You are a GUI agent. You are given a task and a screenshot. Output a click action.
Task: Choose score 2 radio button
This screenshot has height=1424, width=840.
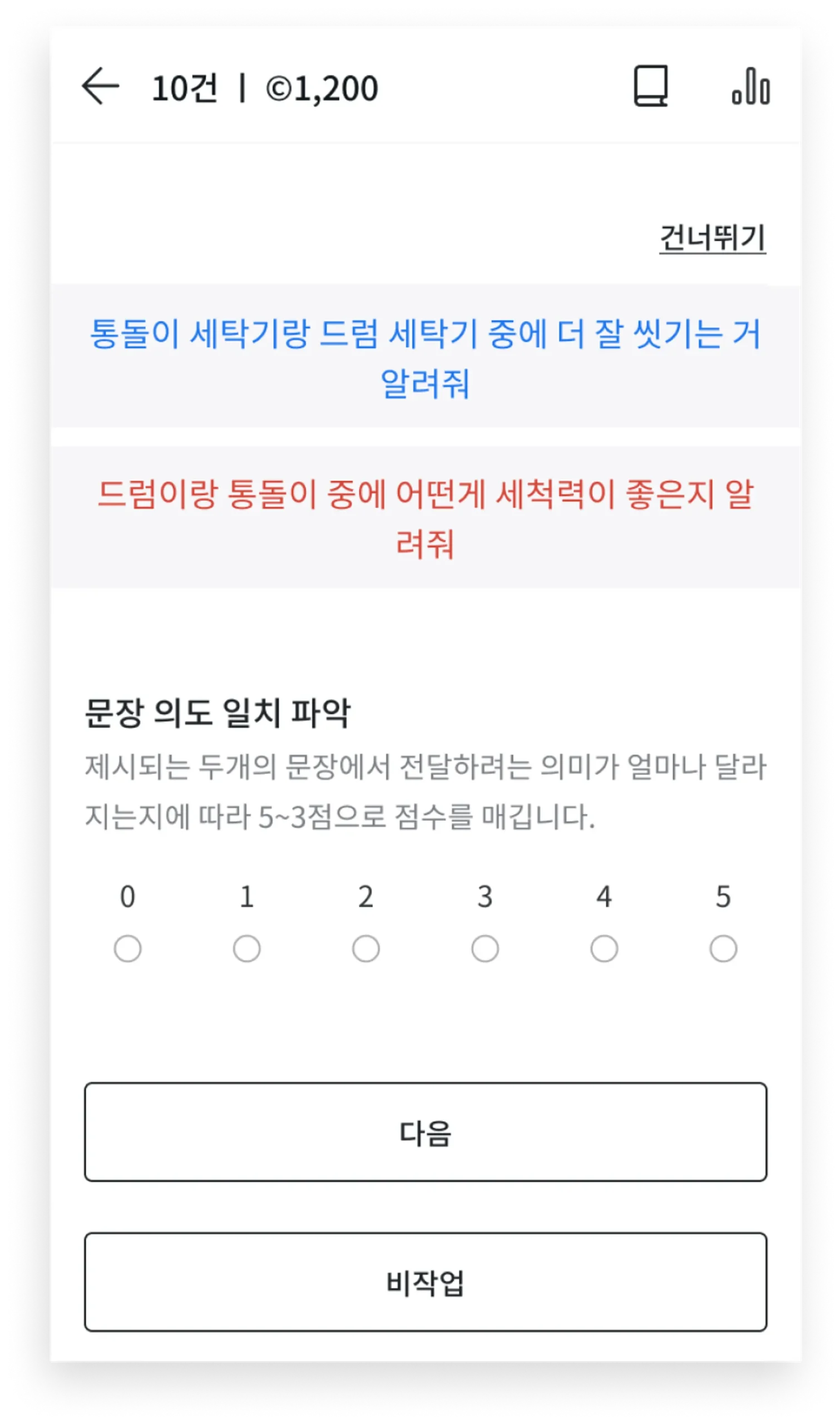[x=365, y=948]
